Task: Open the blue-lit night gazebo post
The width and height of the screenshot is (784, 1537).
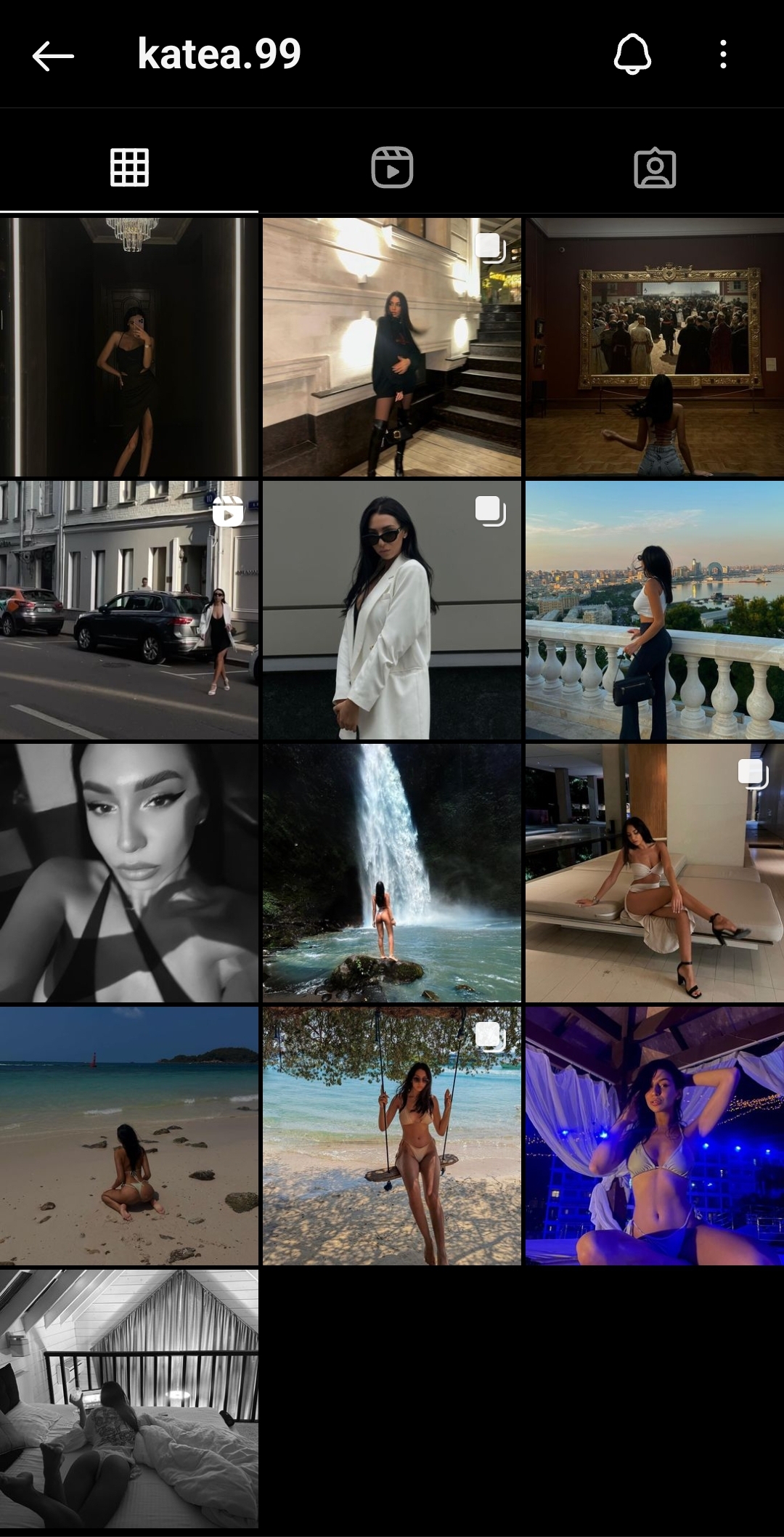Action: click(655, 1136)
